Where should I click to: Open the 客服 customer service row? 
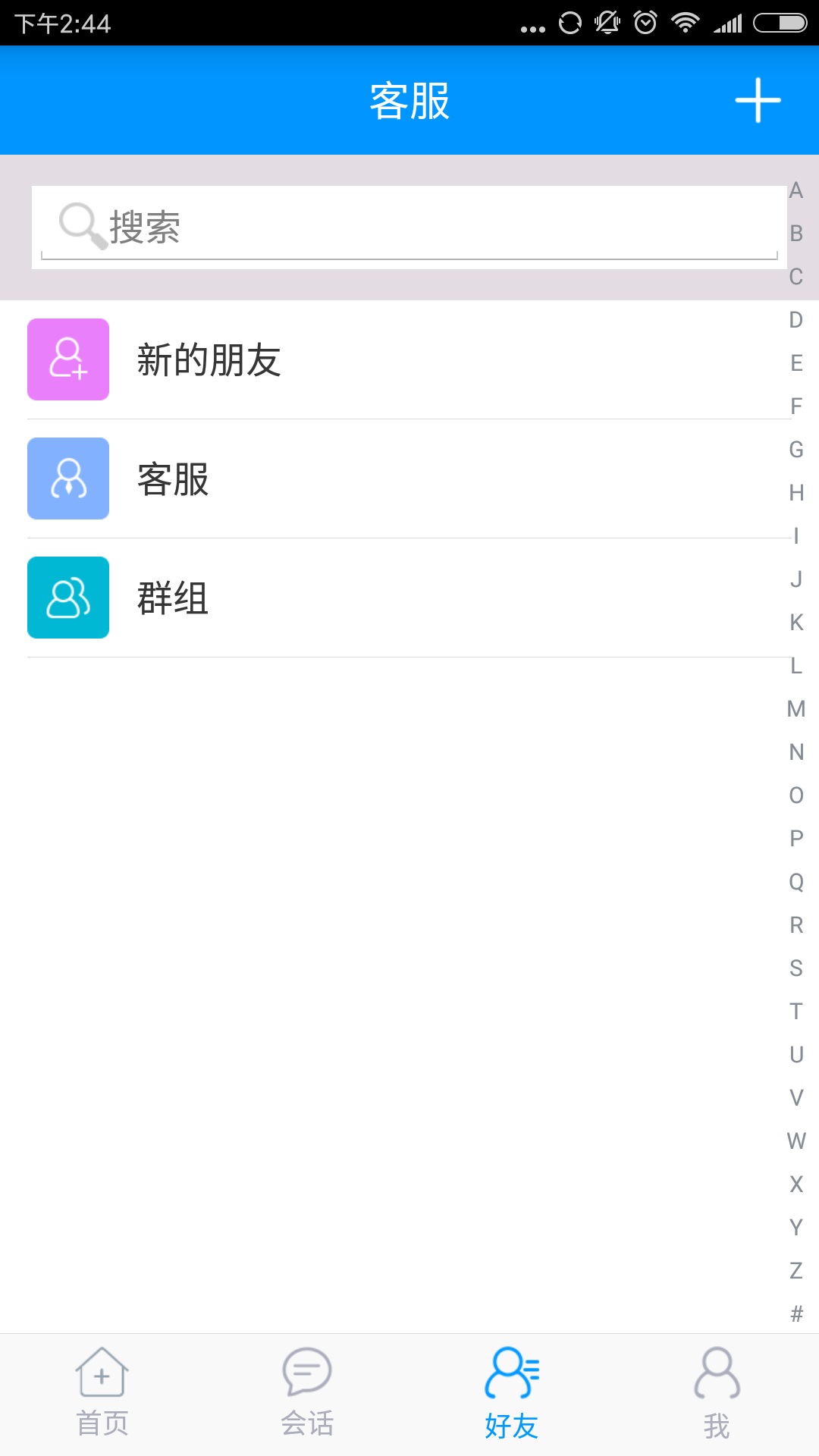pyautogui.click(x=409, y=479)
